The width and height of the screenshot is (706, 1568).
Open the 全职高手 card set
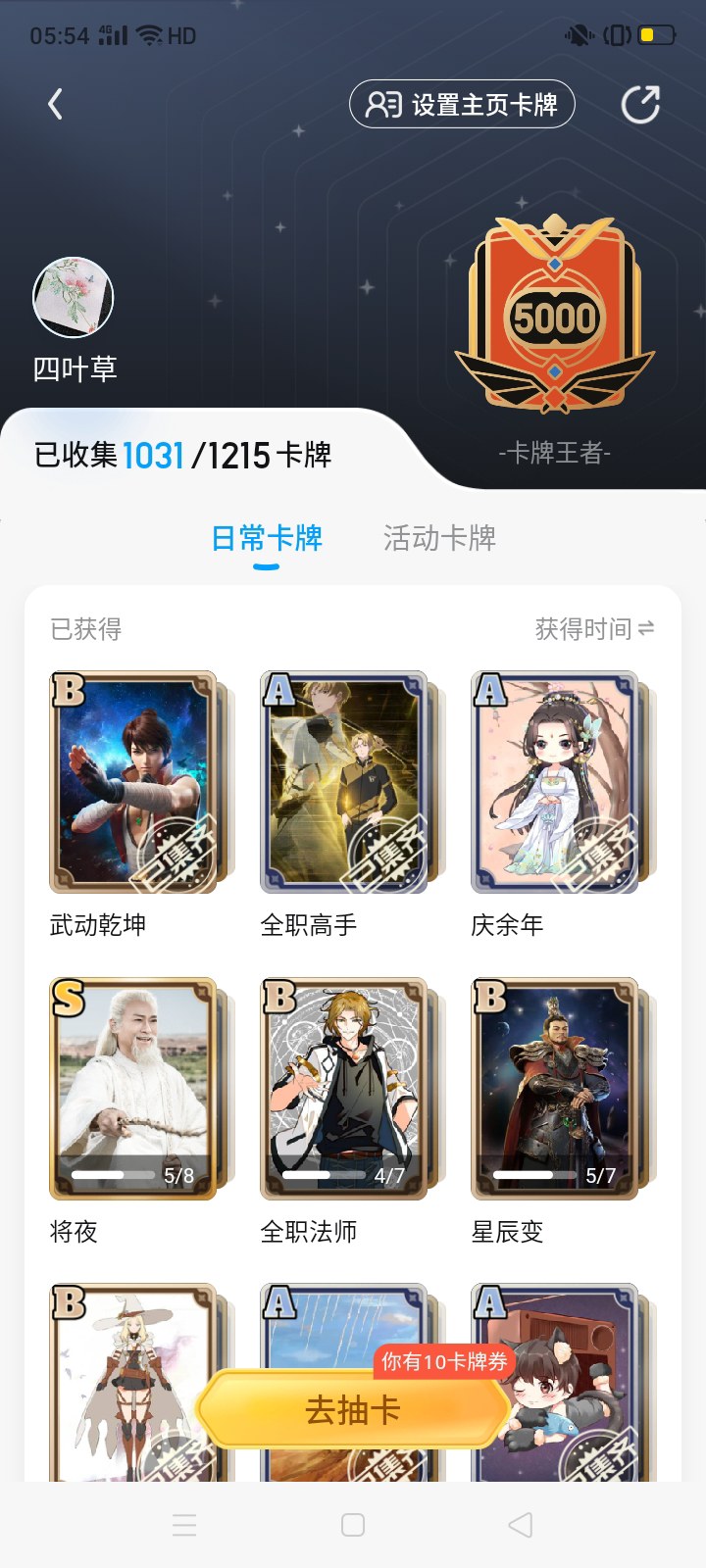point(344,782)
